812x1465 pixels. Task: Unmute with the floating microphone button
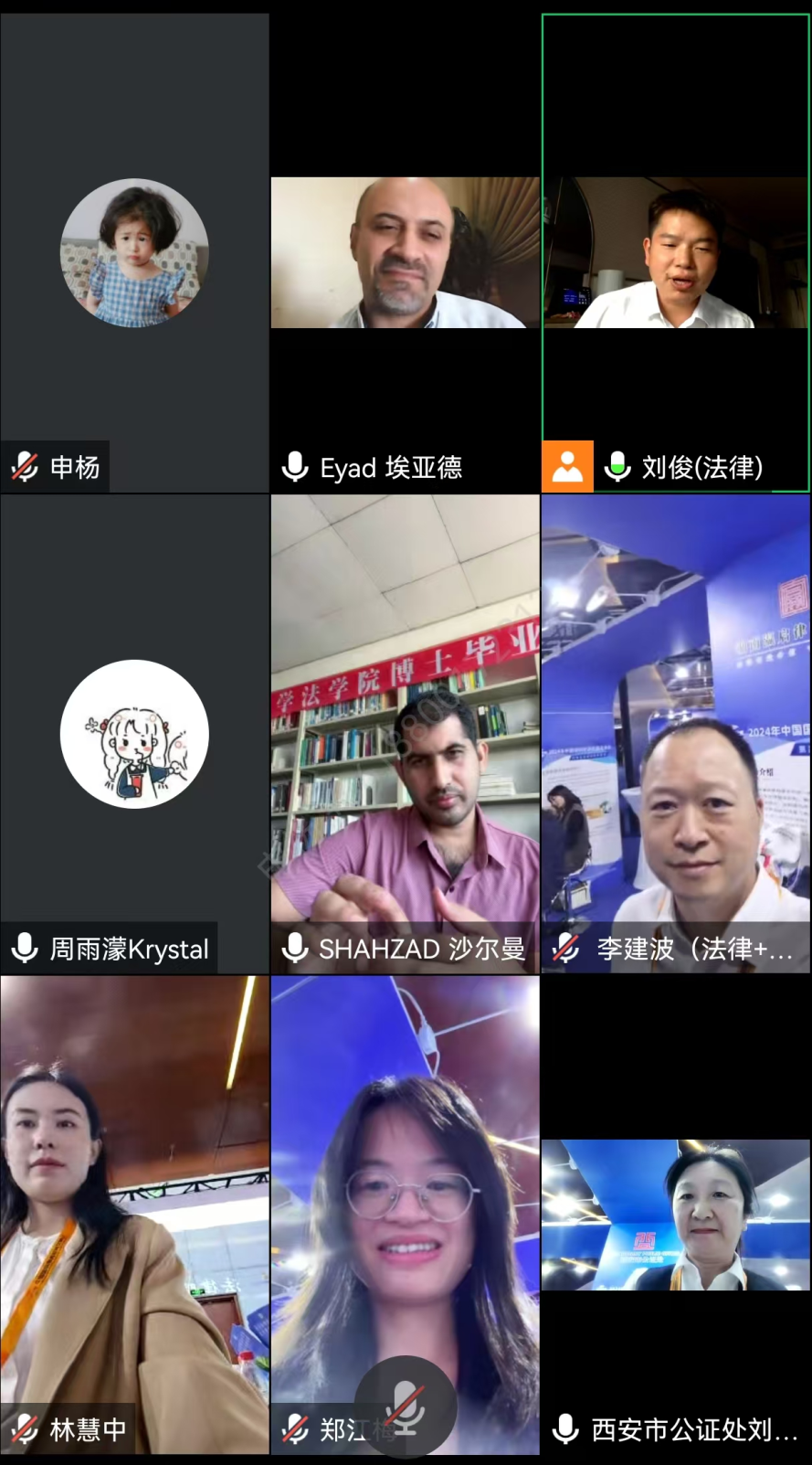[x=406, y=1407]
